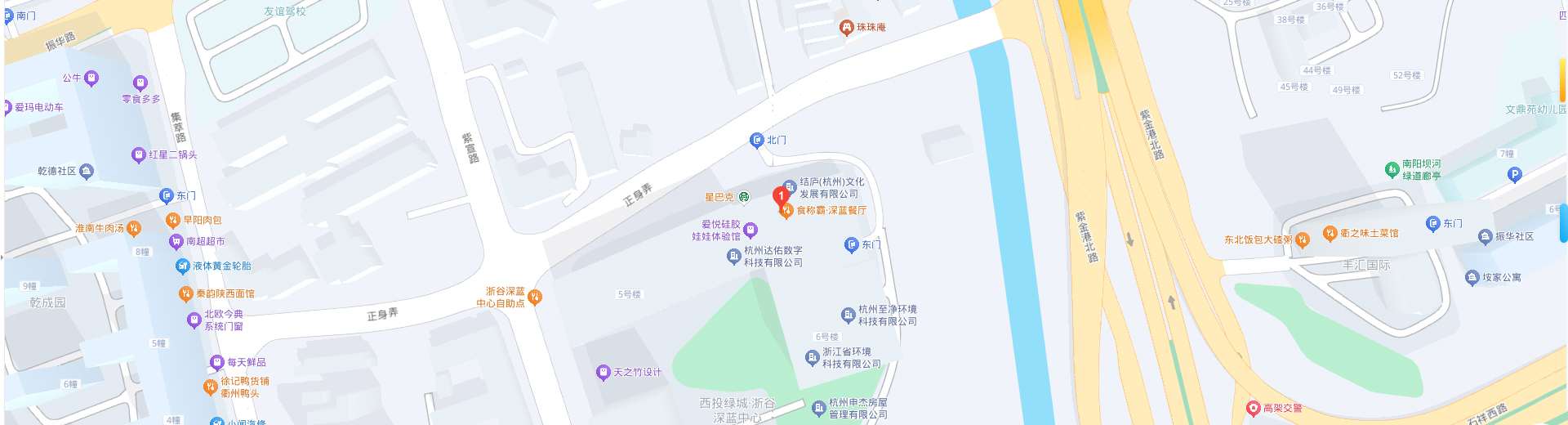Select the 南阳坝河绿道廊亭 park marker
The image size is (1568, 425).
click(x=1392, y=170)
